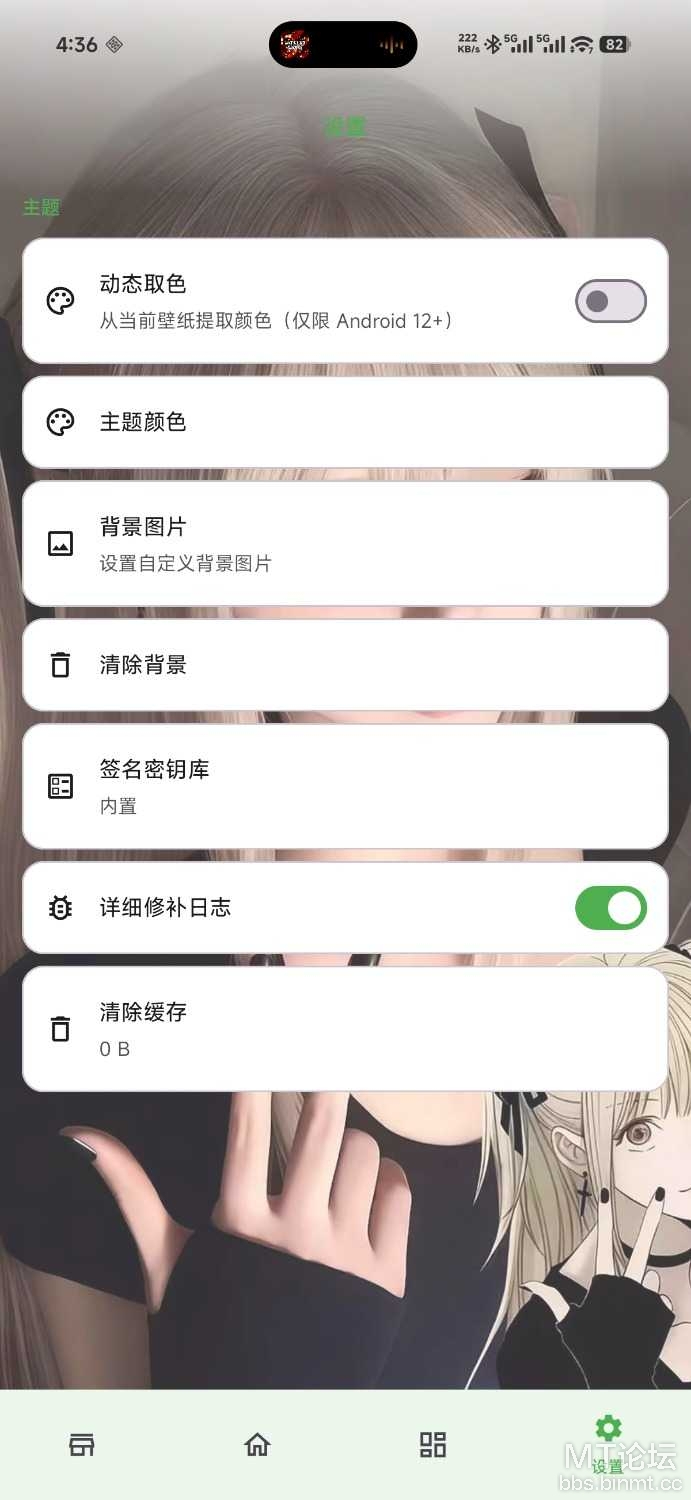Open 背景图片 to set a custom background
This screenshot has height=1500, width=691.
pos(345,543)
